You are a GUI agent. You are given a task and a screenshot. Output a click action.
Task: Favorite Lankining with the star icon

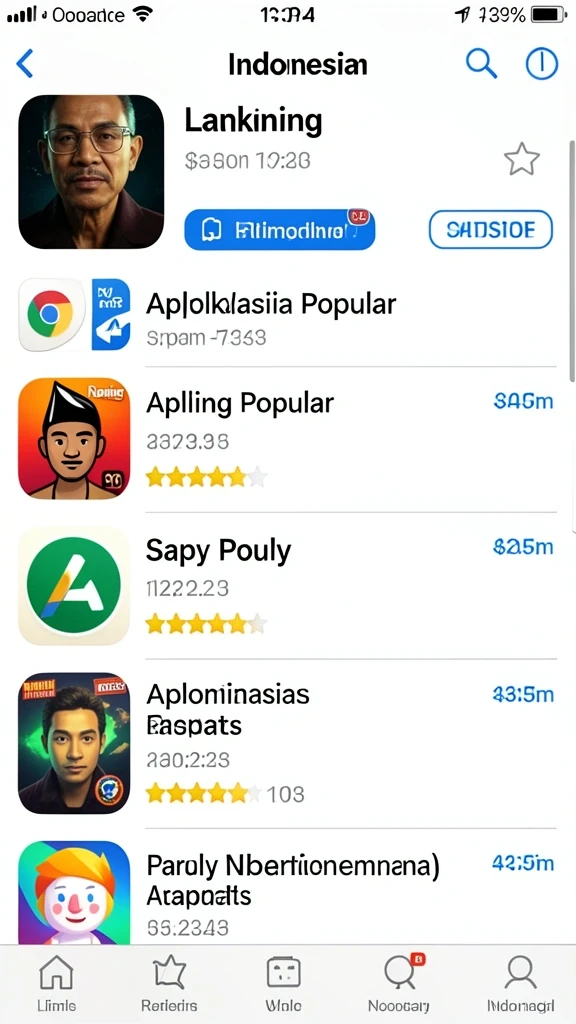click(522, 159)
